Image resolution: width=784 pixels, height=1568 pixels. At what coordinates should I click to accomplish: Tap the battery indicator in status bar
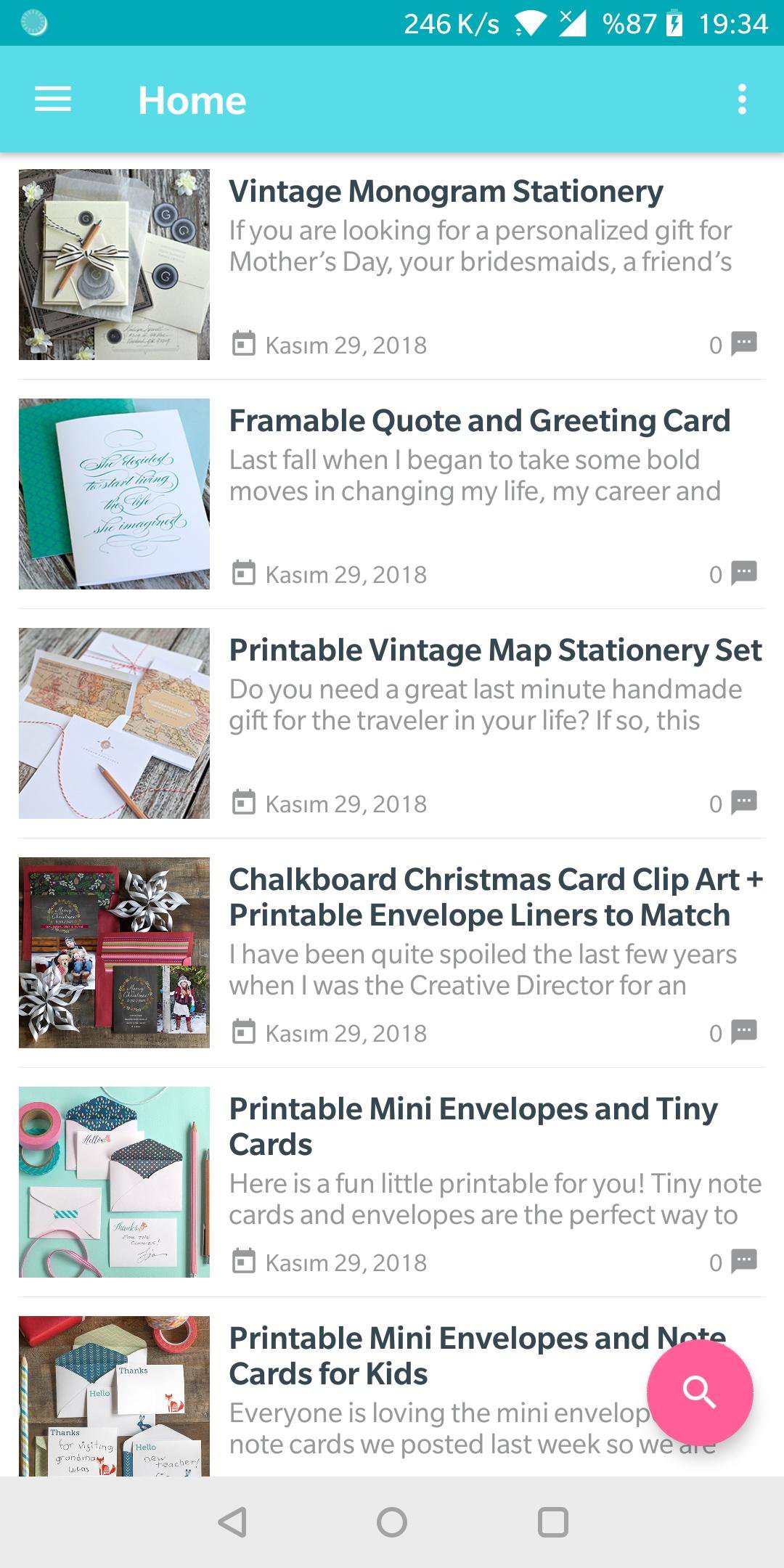tap(675, 24)
